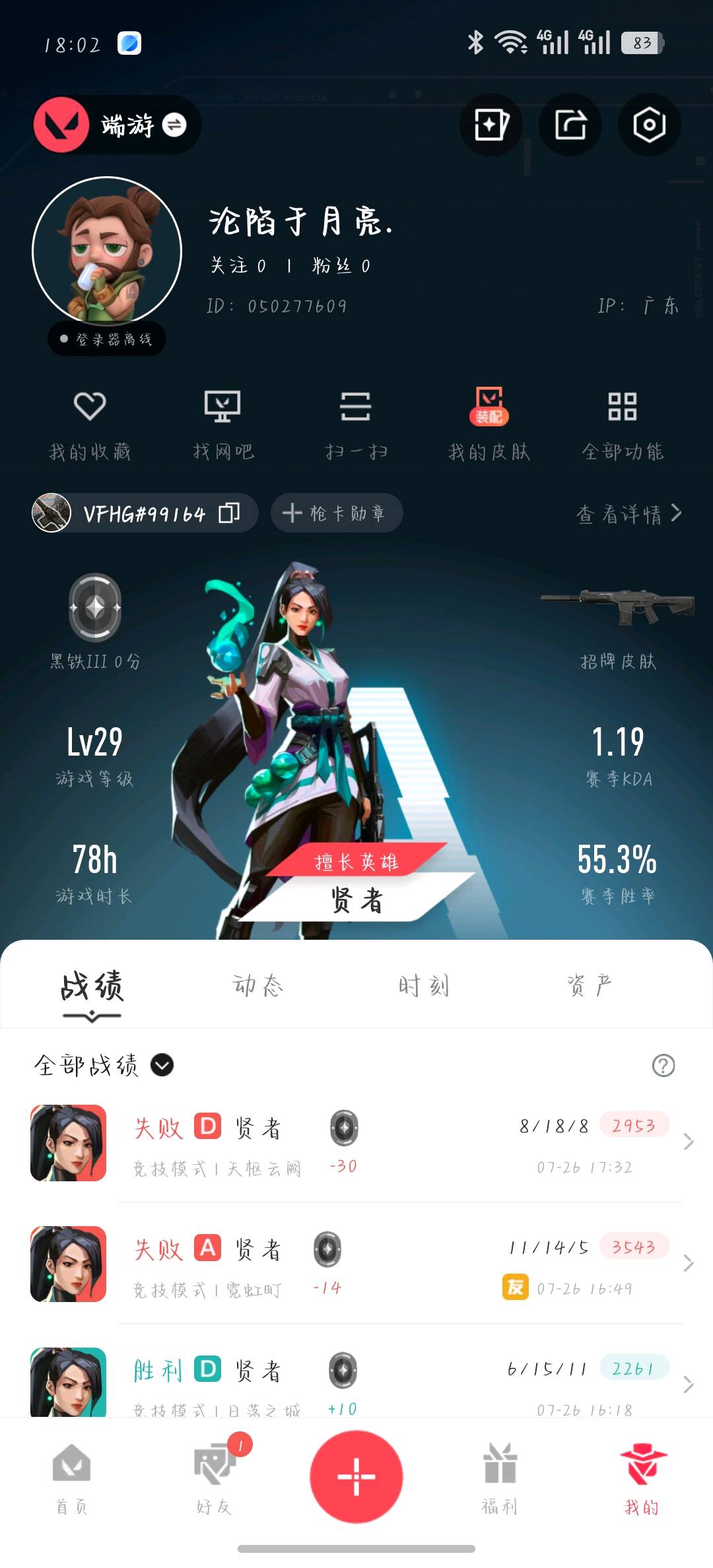Open 我的皮肤 skins
Viewport: 713px width, 1568px height.
[489, 424]
